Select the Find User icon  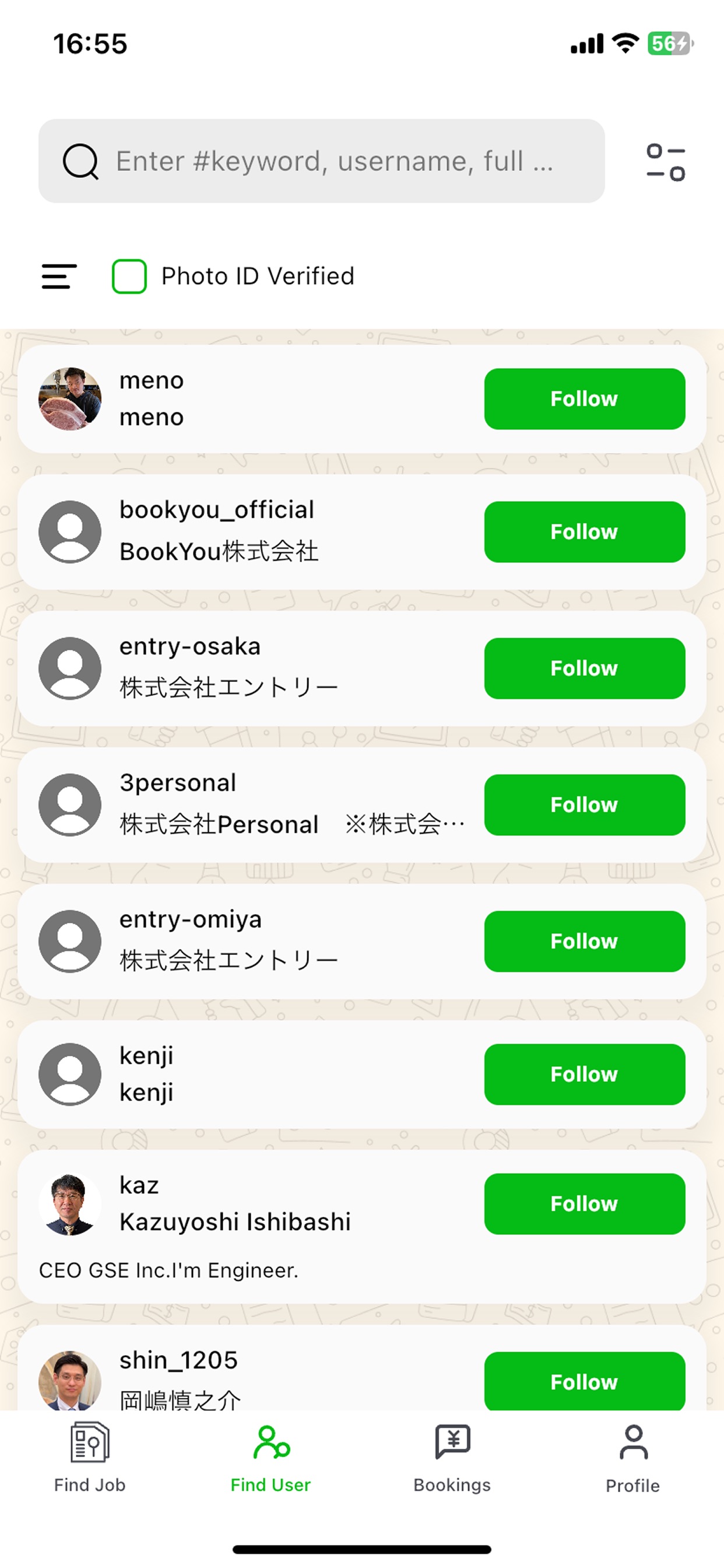(270, 1440)
